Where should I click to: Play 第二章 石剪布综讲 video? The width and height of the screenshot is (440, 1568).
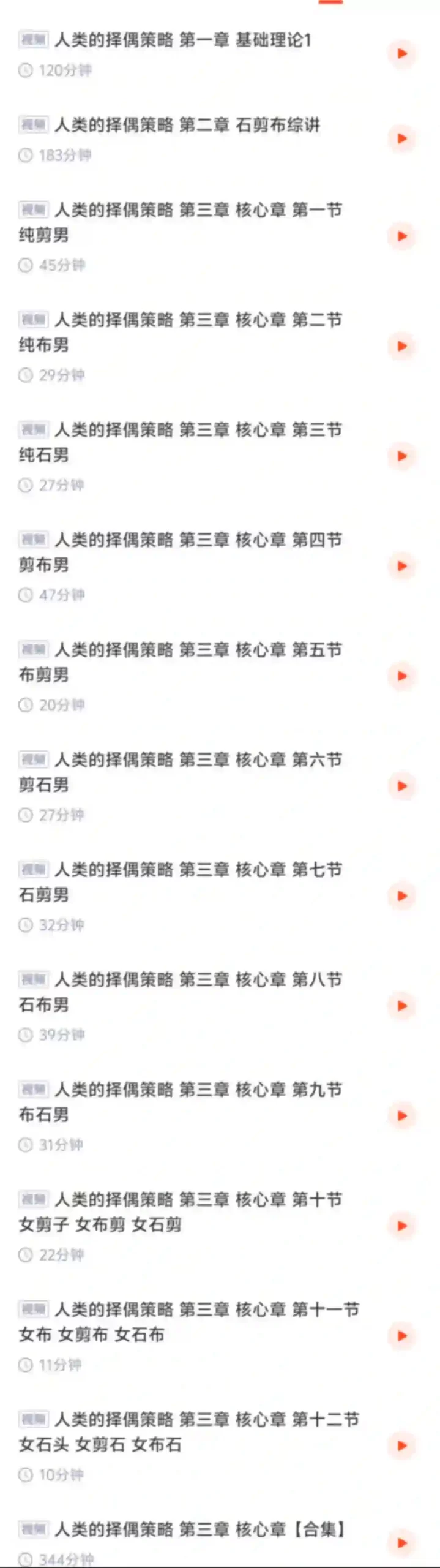[x=402, y=138]
